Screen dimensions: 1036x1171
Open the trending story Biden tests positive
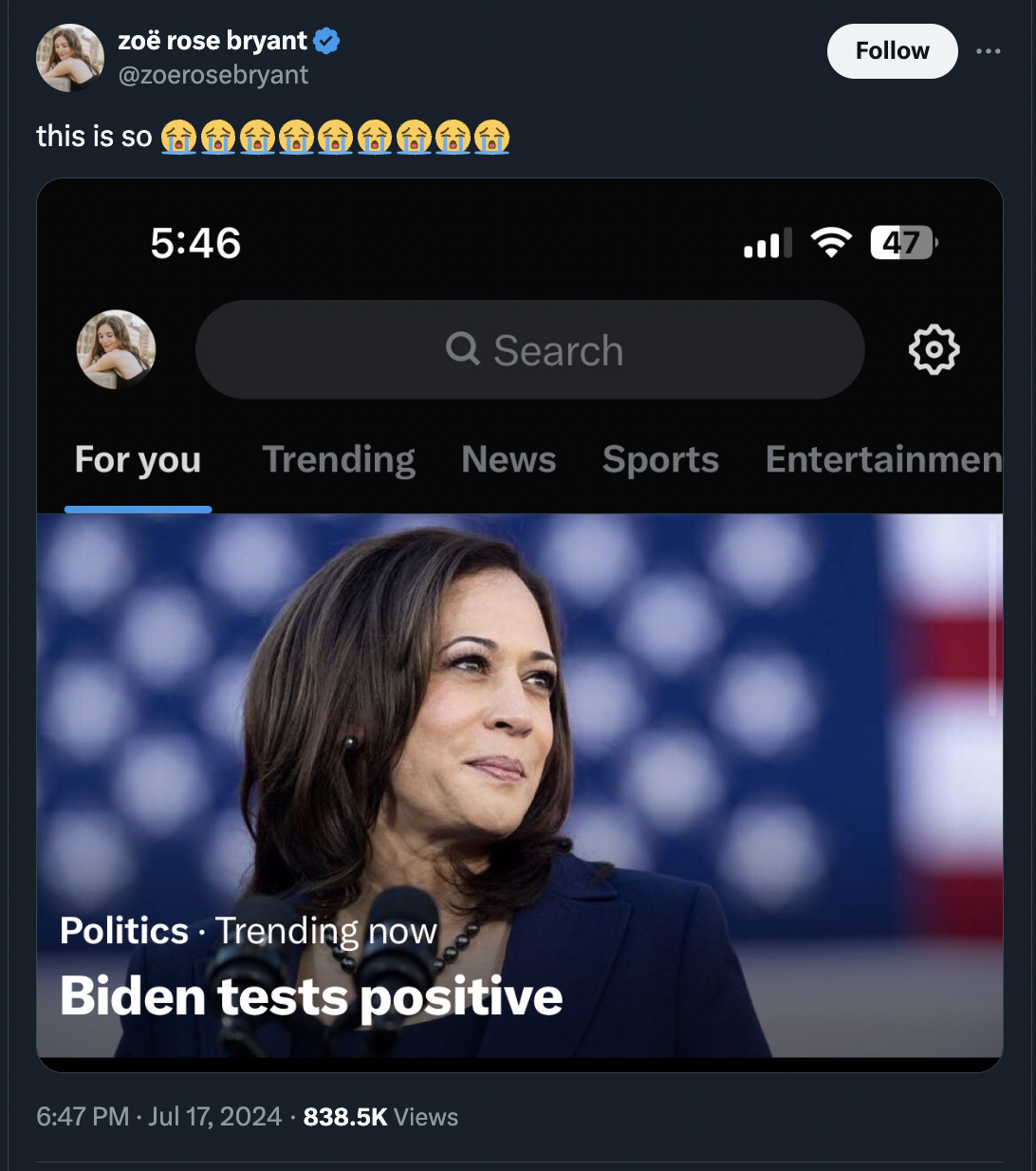pyautogui.click(x=313, y=996)
